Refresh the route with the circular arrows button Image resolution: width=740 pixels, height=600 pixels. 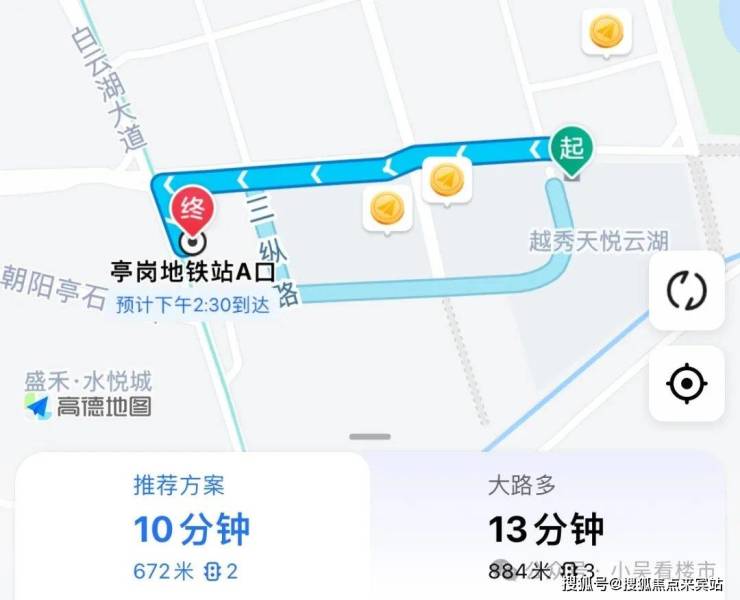coord(686,291)
